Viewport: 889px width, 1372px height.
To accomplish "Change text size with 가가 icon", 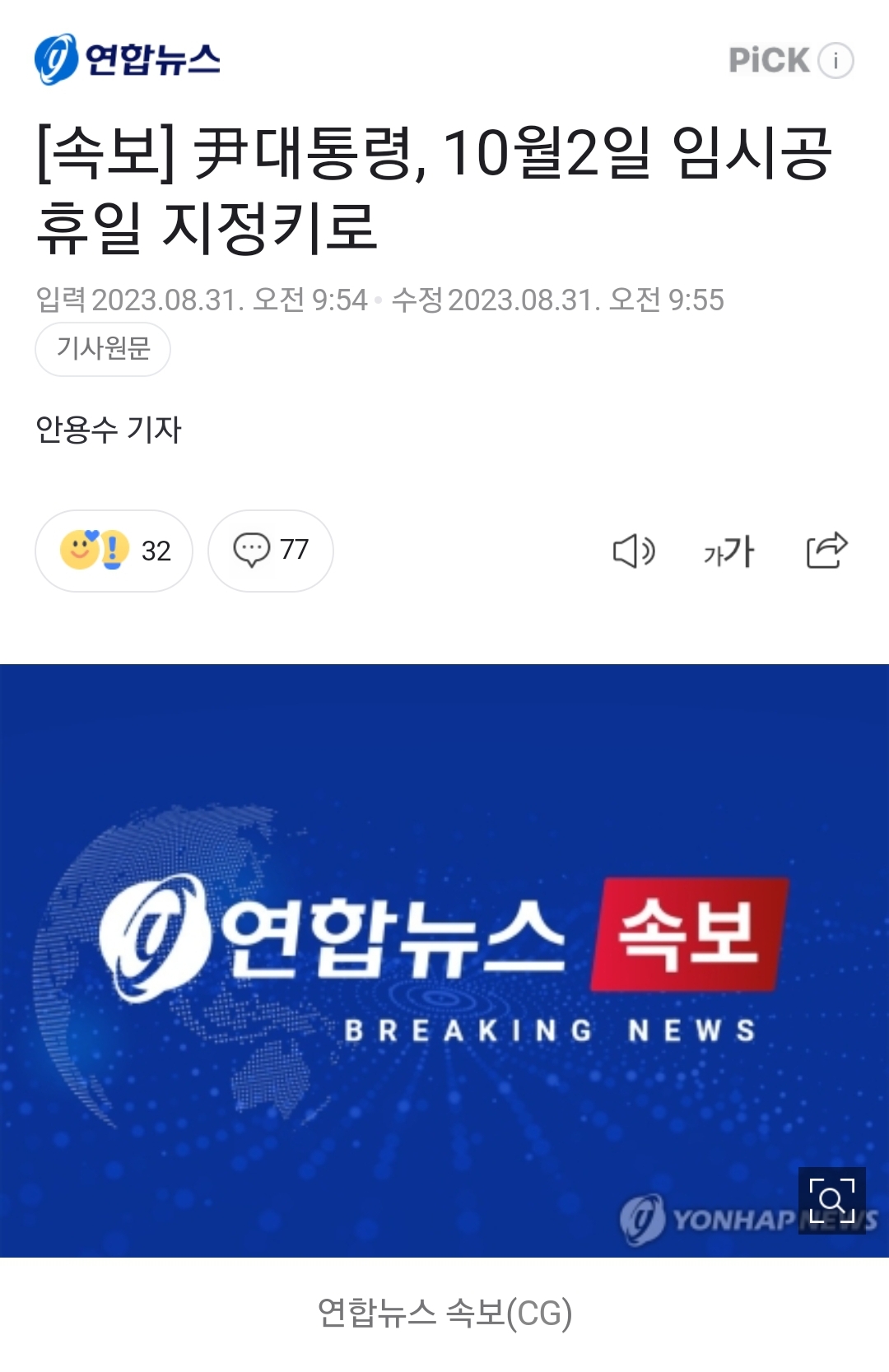I will point(728,551).
